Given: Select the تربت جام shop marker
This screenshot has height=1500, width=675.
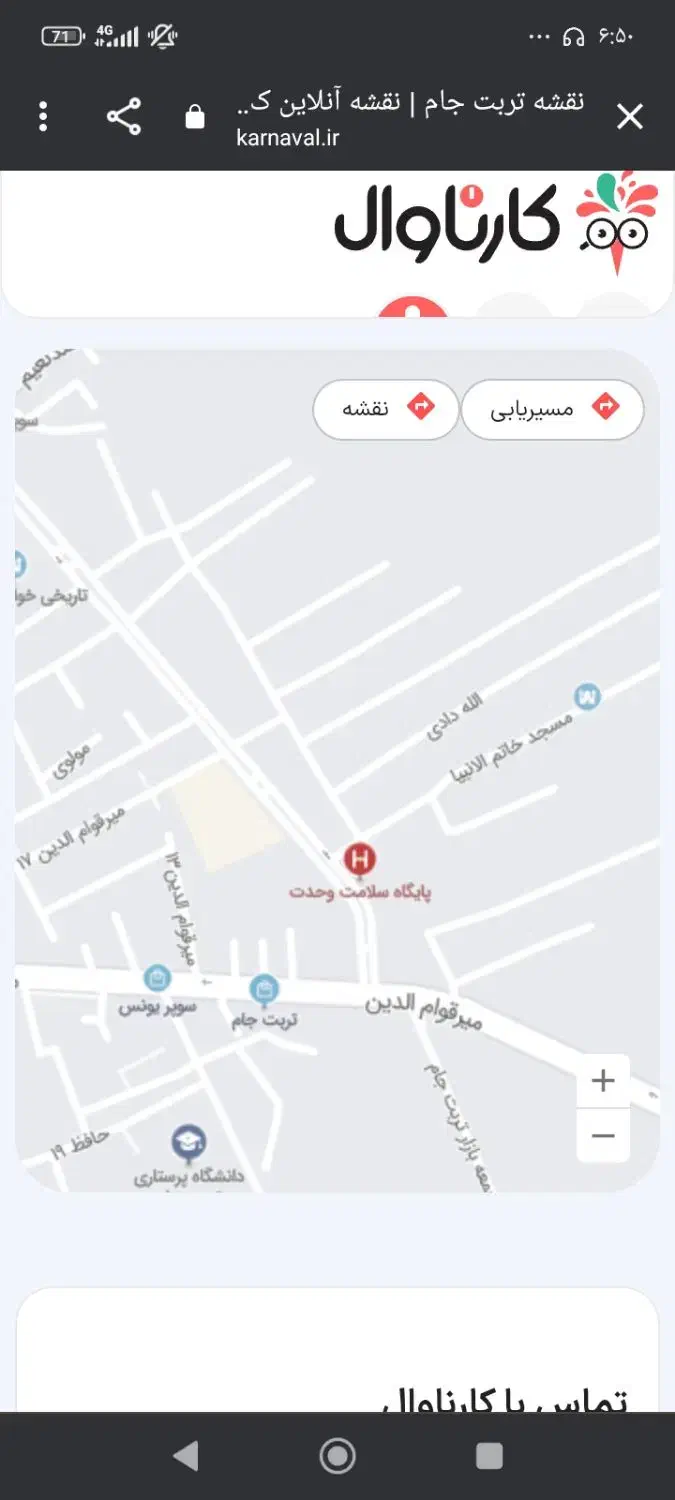Looking at the screenshot, I should pos(264,990).
